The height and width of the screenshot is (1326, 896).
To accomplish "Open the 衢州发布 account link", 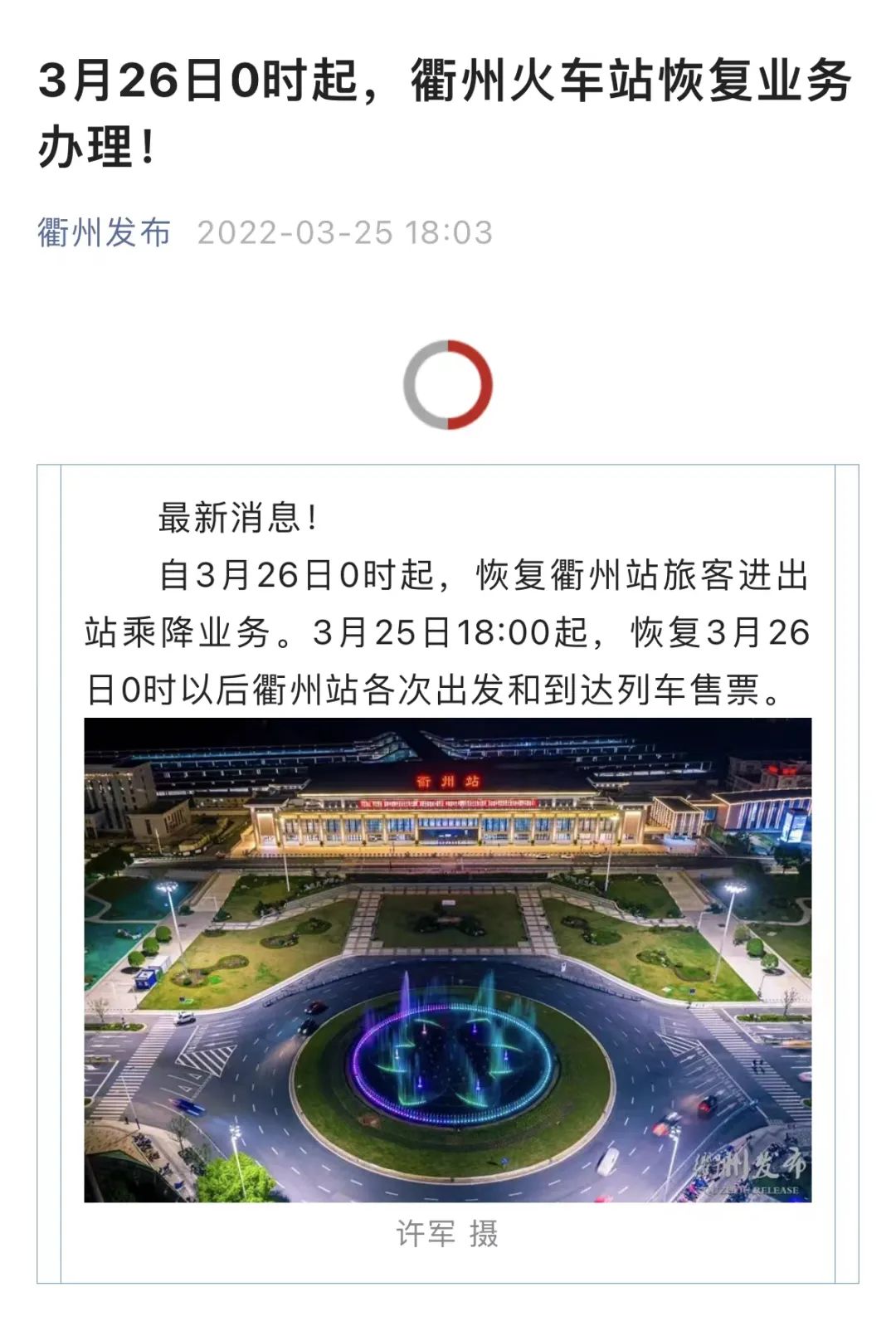I will [x=105, y=232].
